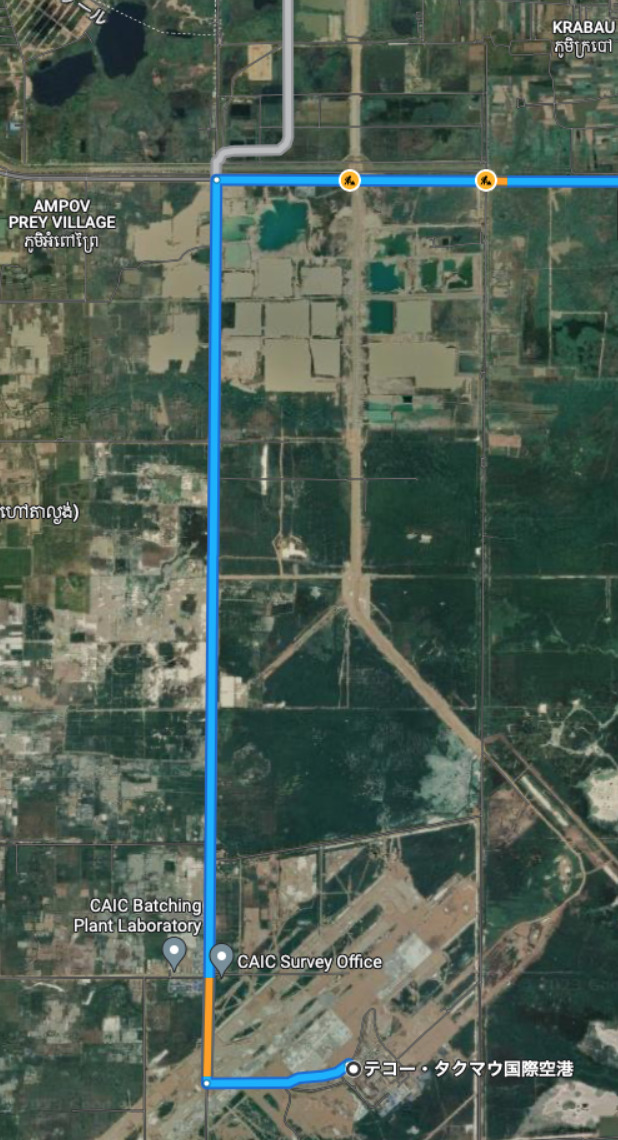Tap the テコー・タクマウ国際空港 destination marker

(x=353, y=1068)
